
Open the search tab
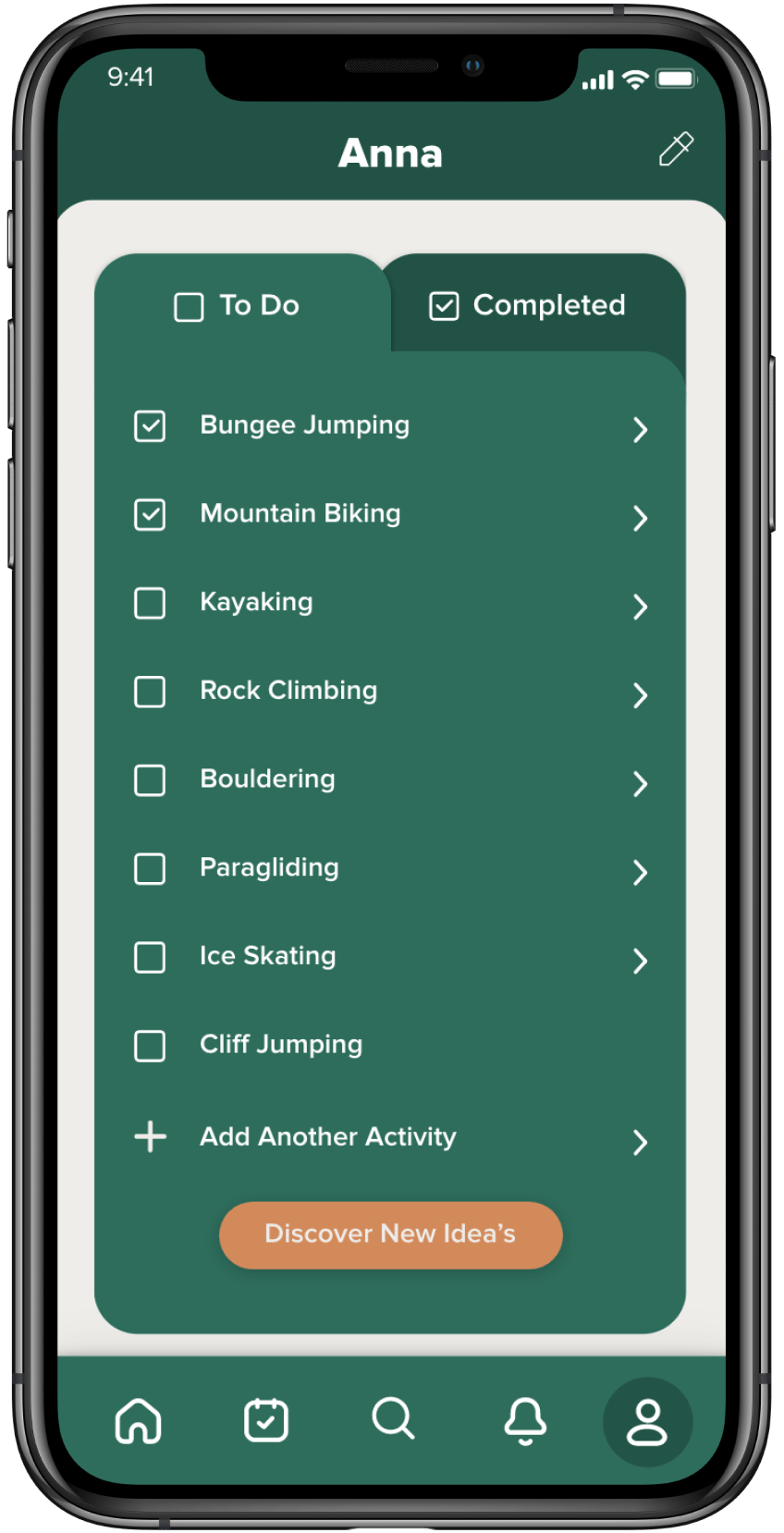393,1418
